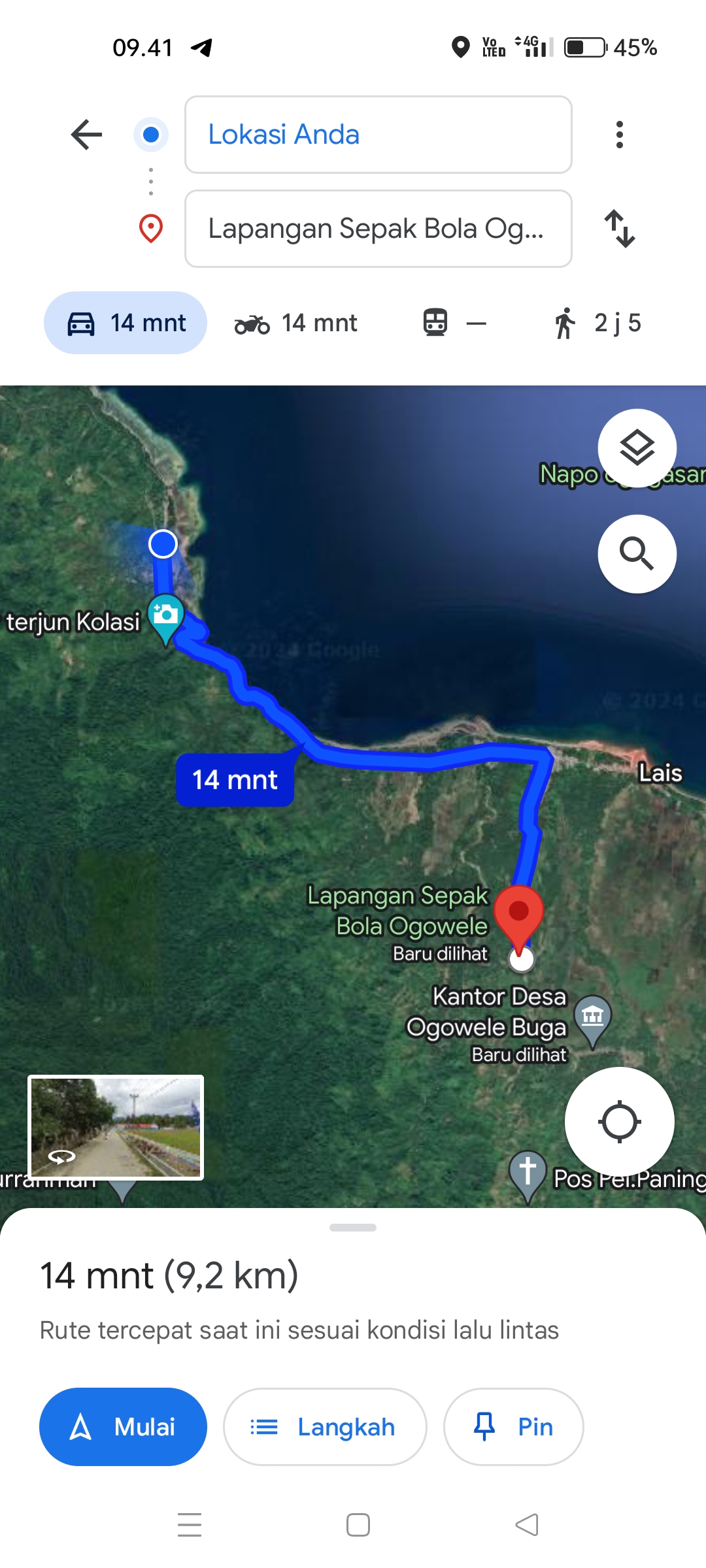Viewport: 706px width, 1568px height.
Task: Switch to public transit mode
Action: click(x=454, y=323)
